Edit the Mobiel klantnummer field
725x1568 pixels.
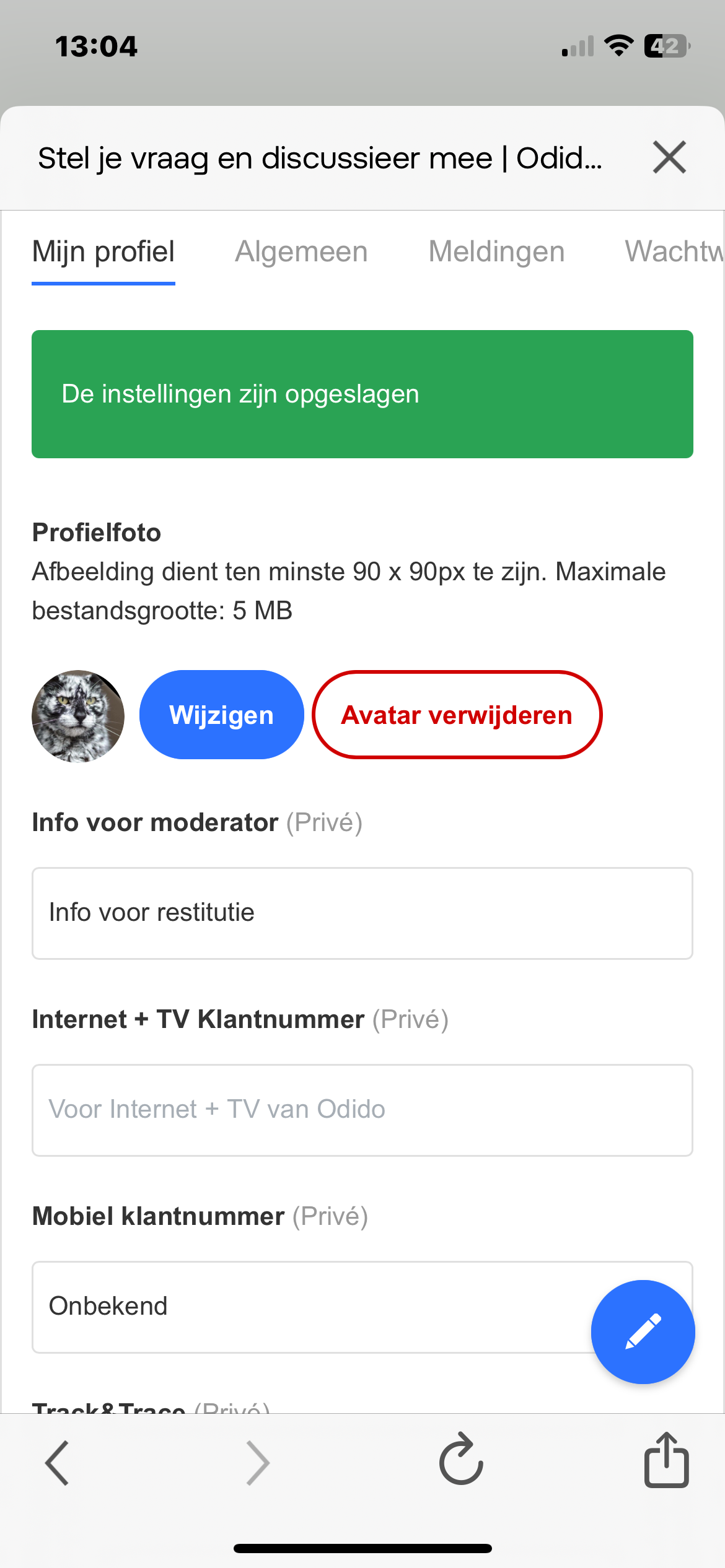pyautogui.click(x=310, y=1307)
